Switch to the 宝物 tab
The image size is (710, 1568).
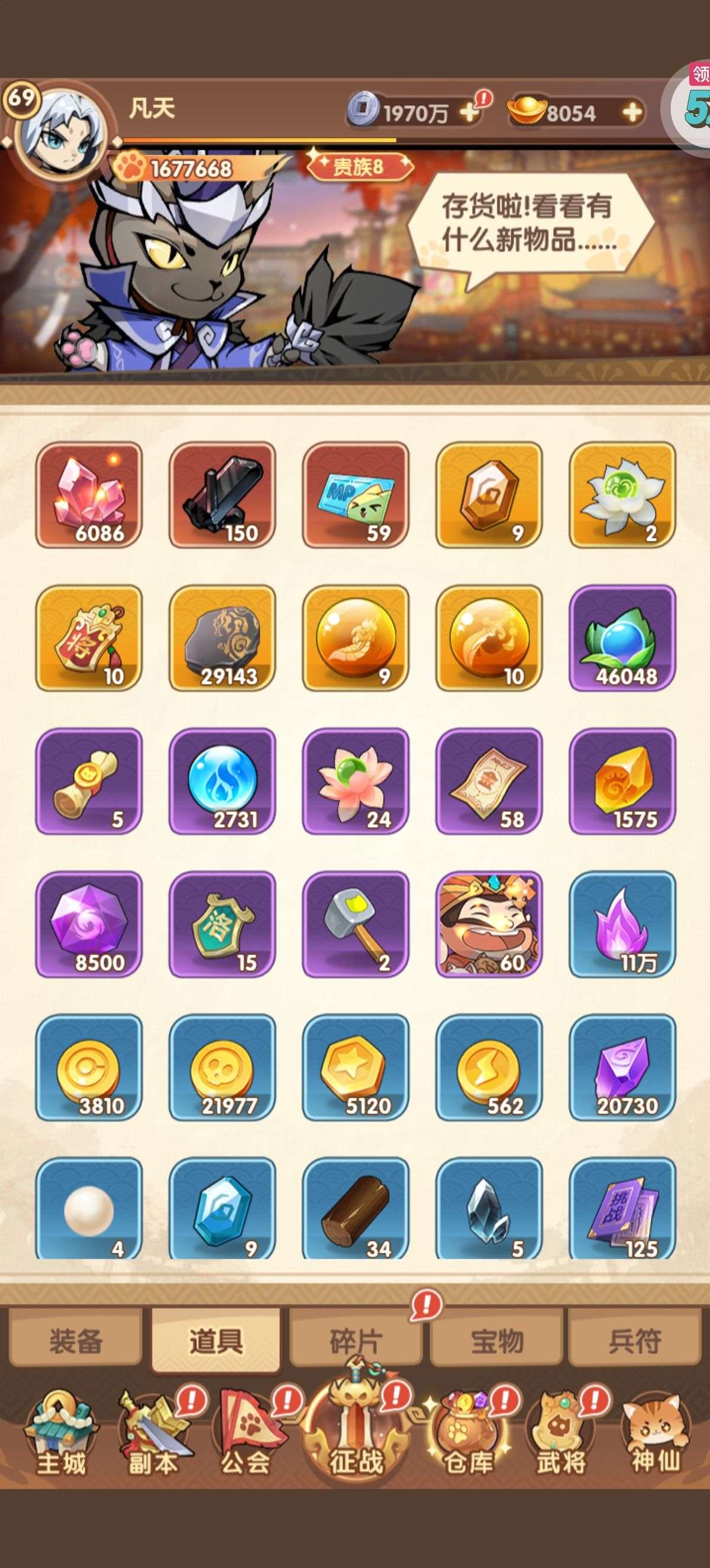pyautogui.click(x=496, y=1341)
